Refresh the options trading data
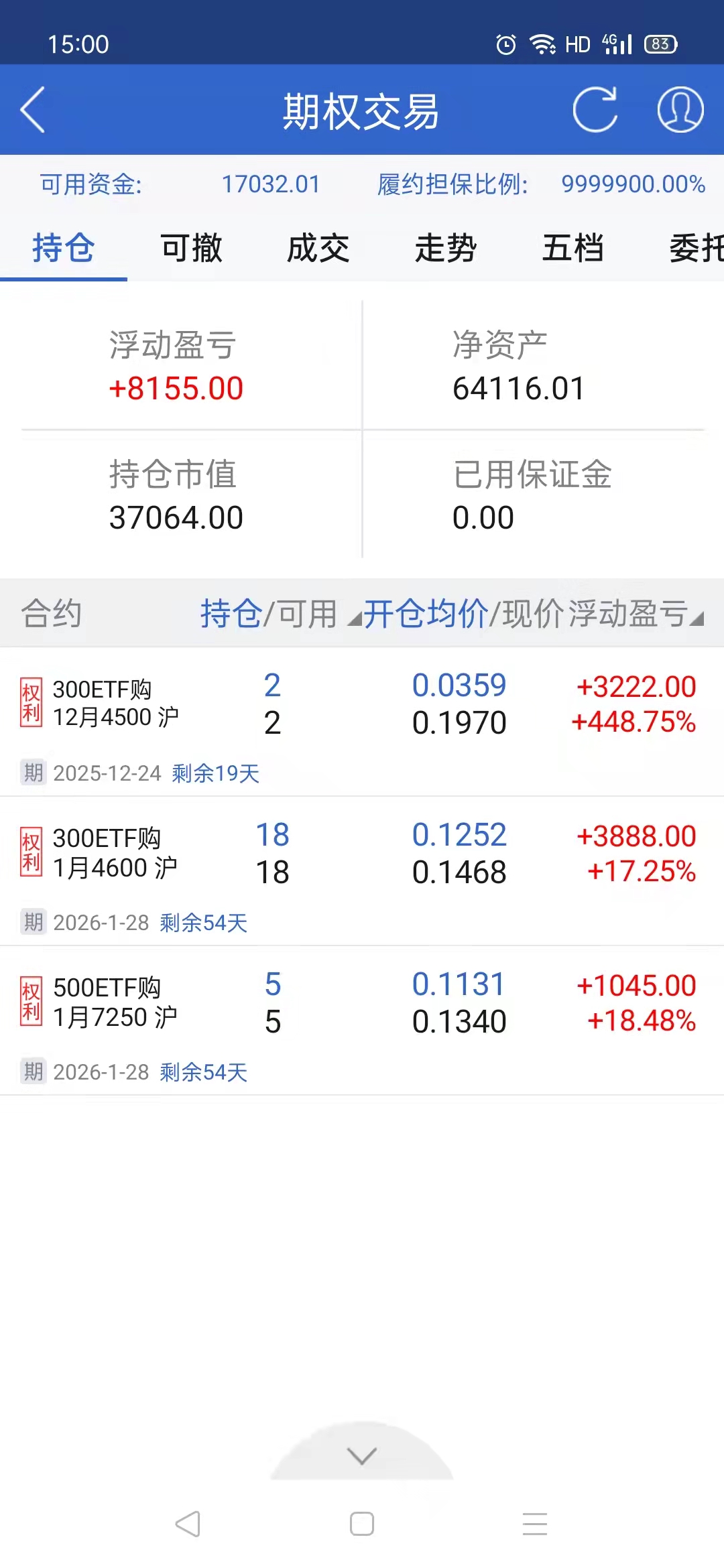The width and height of the screenshot is (724, 1568). point(595,110)
